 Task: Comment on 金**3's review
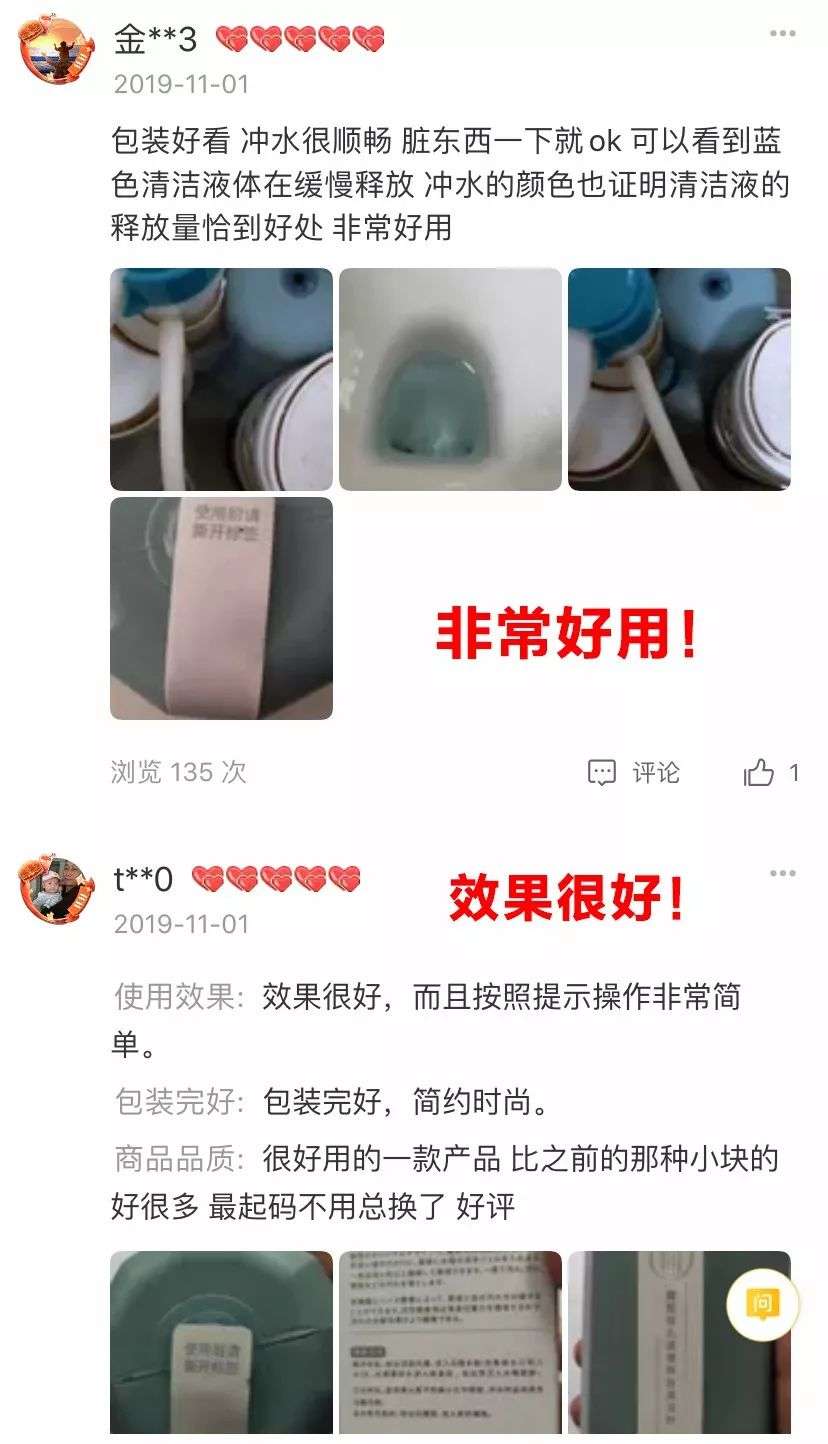point(634,772)
